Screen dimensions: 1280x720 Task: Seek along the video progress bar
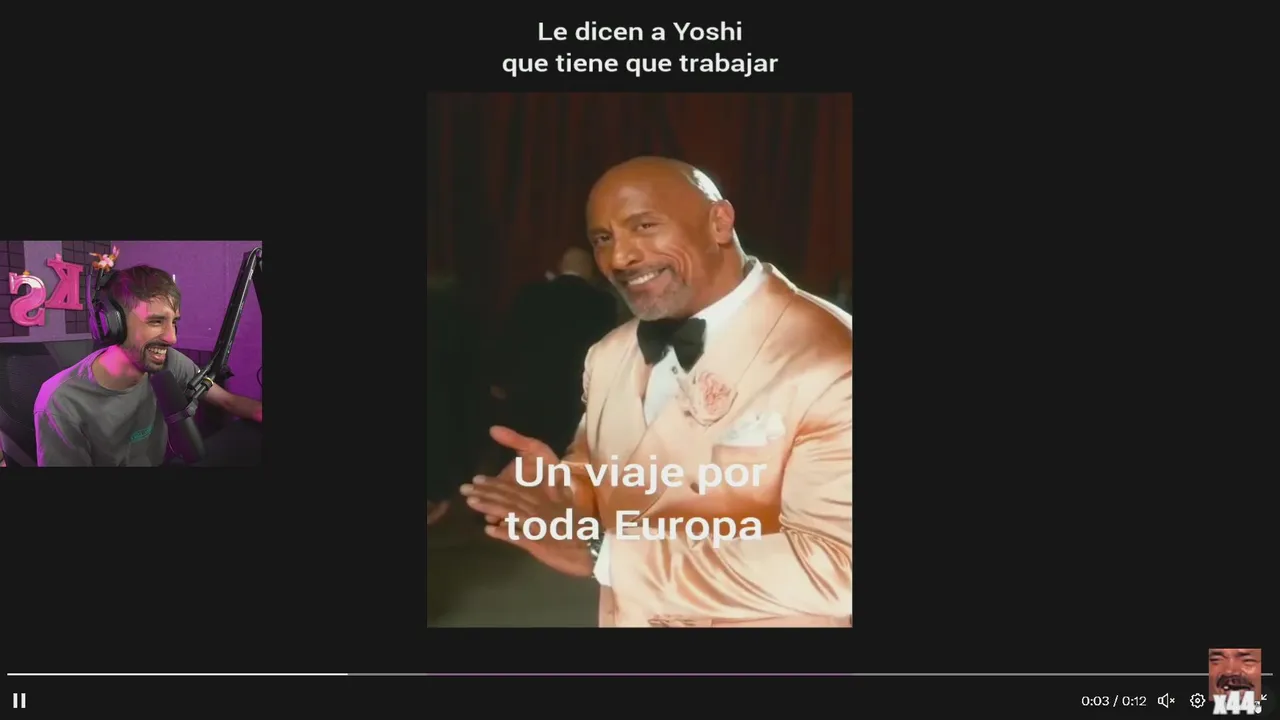tap(640, 674)
